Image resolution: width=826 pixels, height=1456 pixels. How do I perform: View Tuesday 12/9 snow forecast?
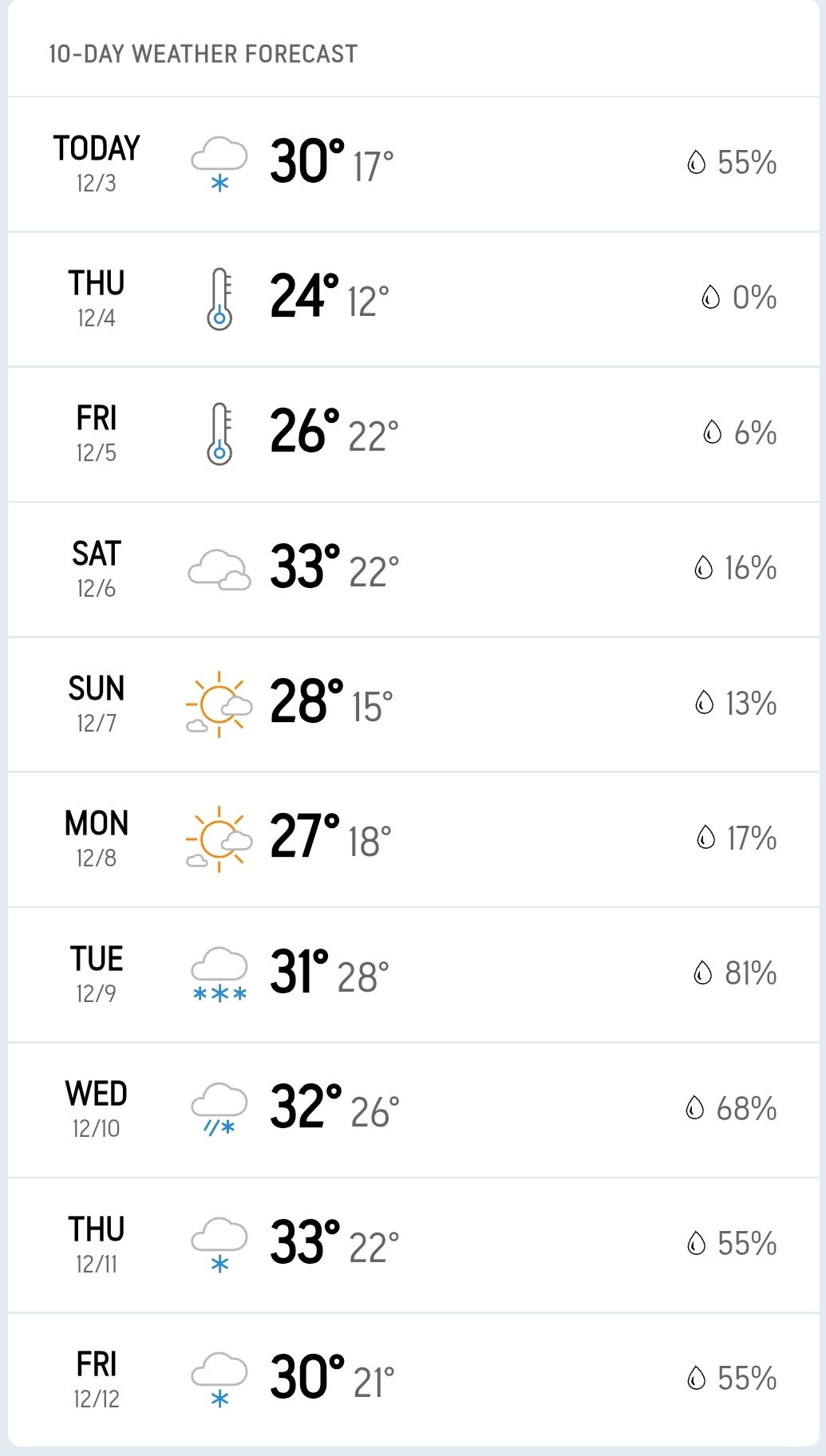pos(413,974)
